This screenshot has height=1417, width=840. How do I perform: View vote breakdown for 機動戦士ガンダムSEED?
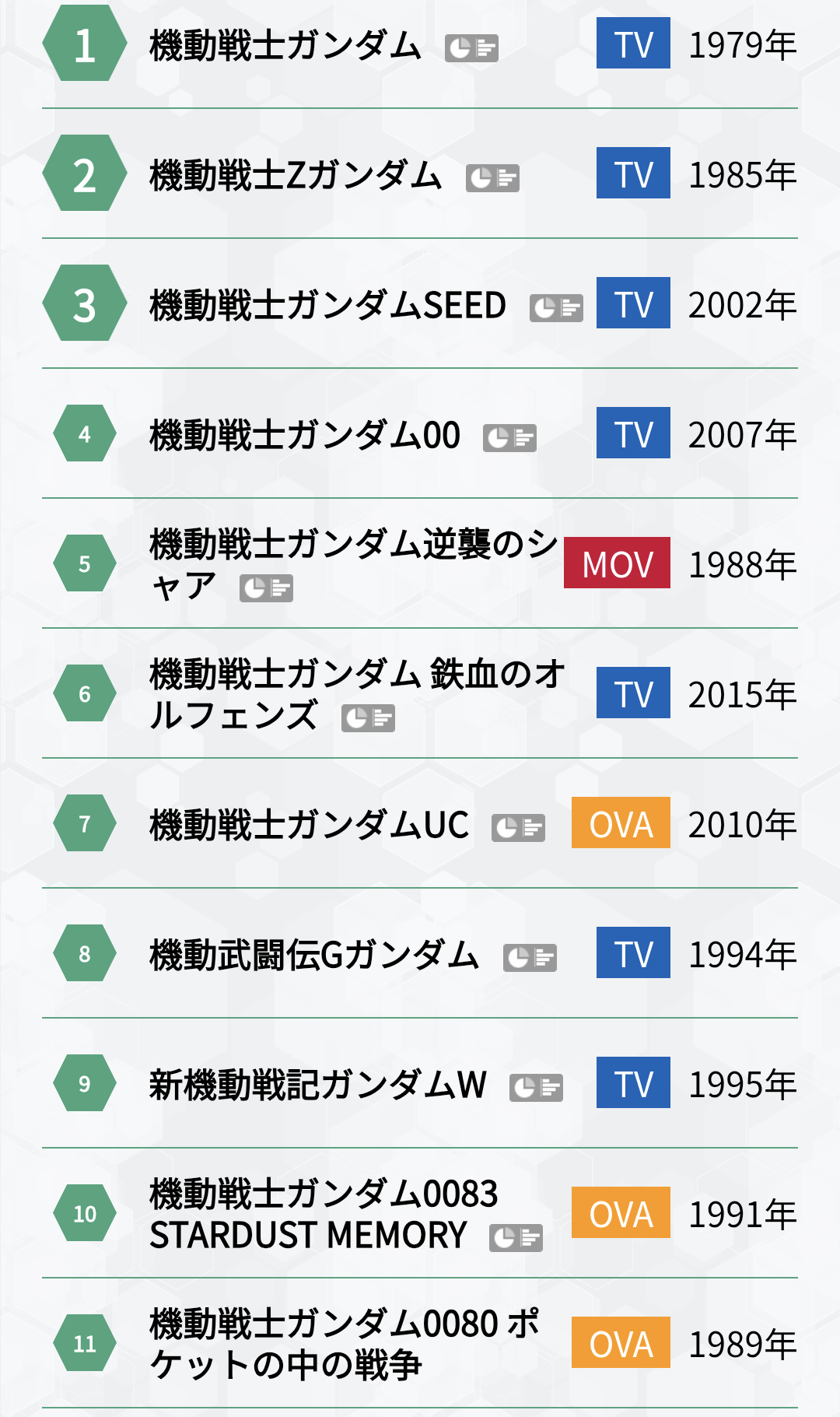[x=556, y=308]
